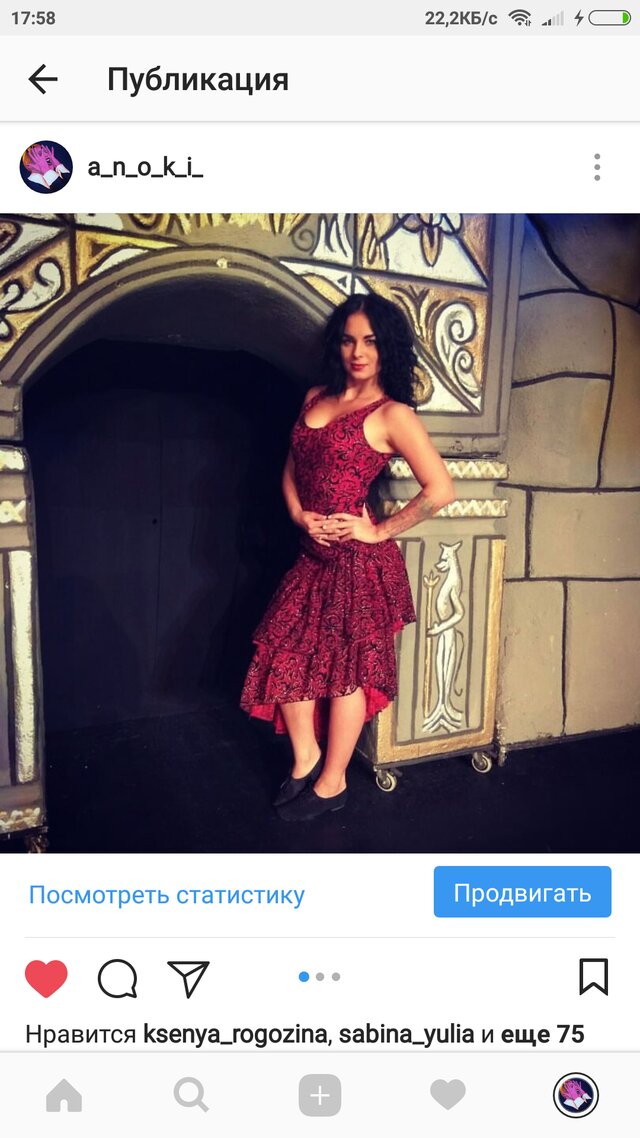Create a new post with plus tab

tap(319, 1097)
